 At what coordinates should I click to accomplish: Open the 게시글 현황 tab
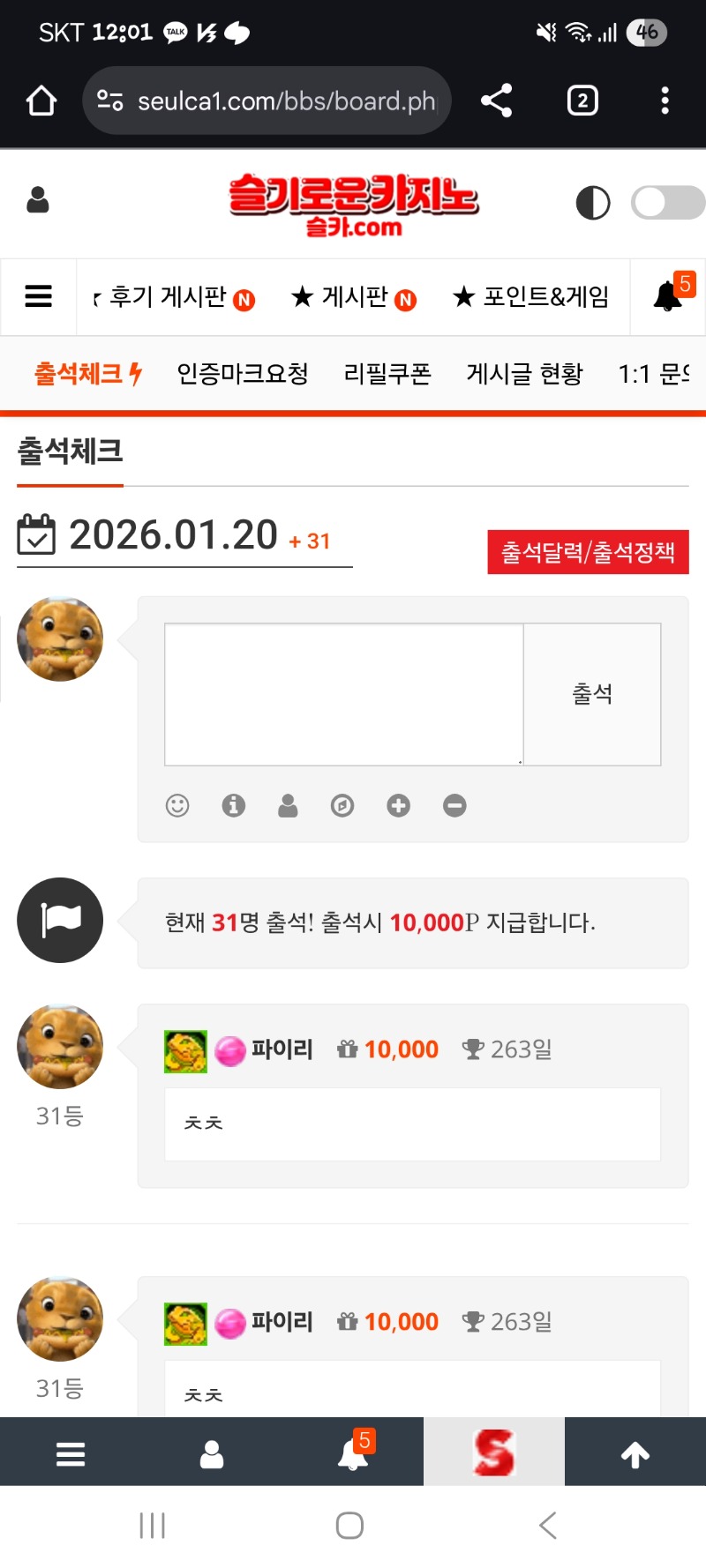[524, 374]
